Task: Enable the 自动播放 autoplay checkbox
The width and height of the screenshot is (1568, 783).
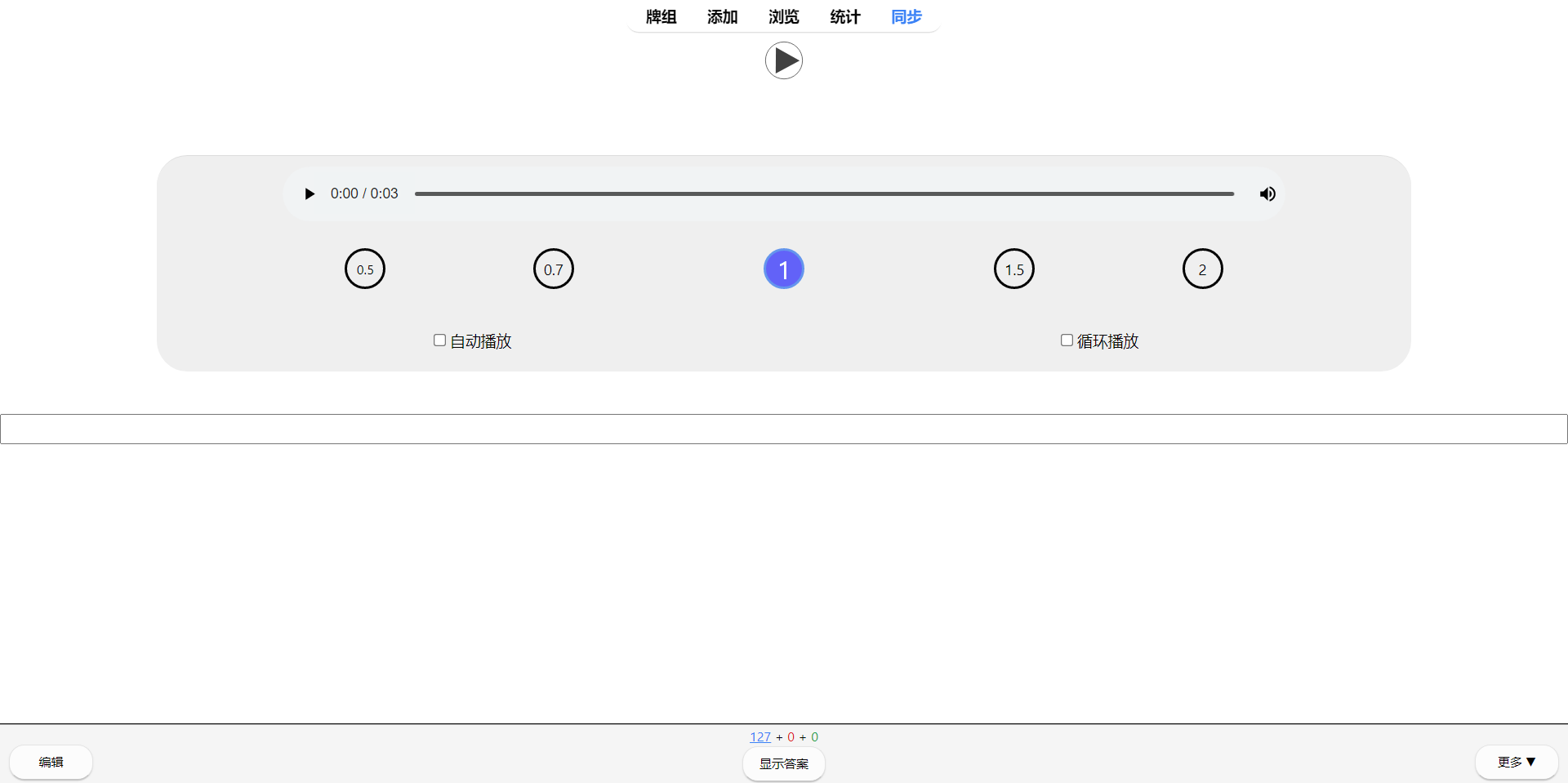Action: (x=439, y=340)
